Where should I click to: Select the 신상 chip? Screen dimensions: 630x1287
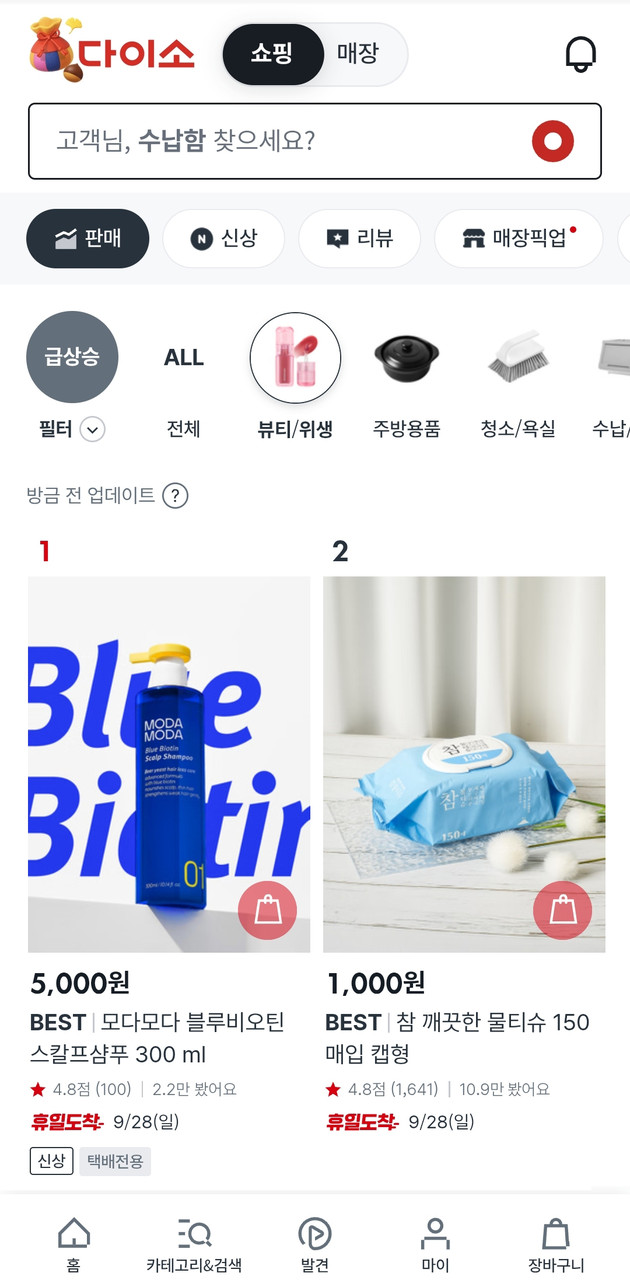[x=223, y=239]
